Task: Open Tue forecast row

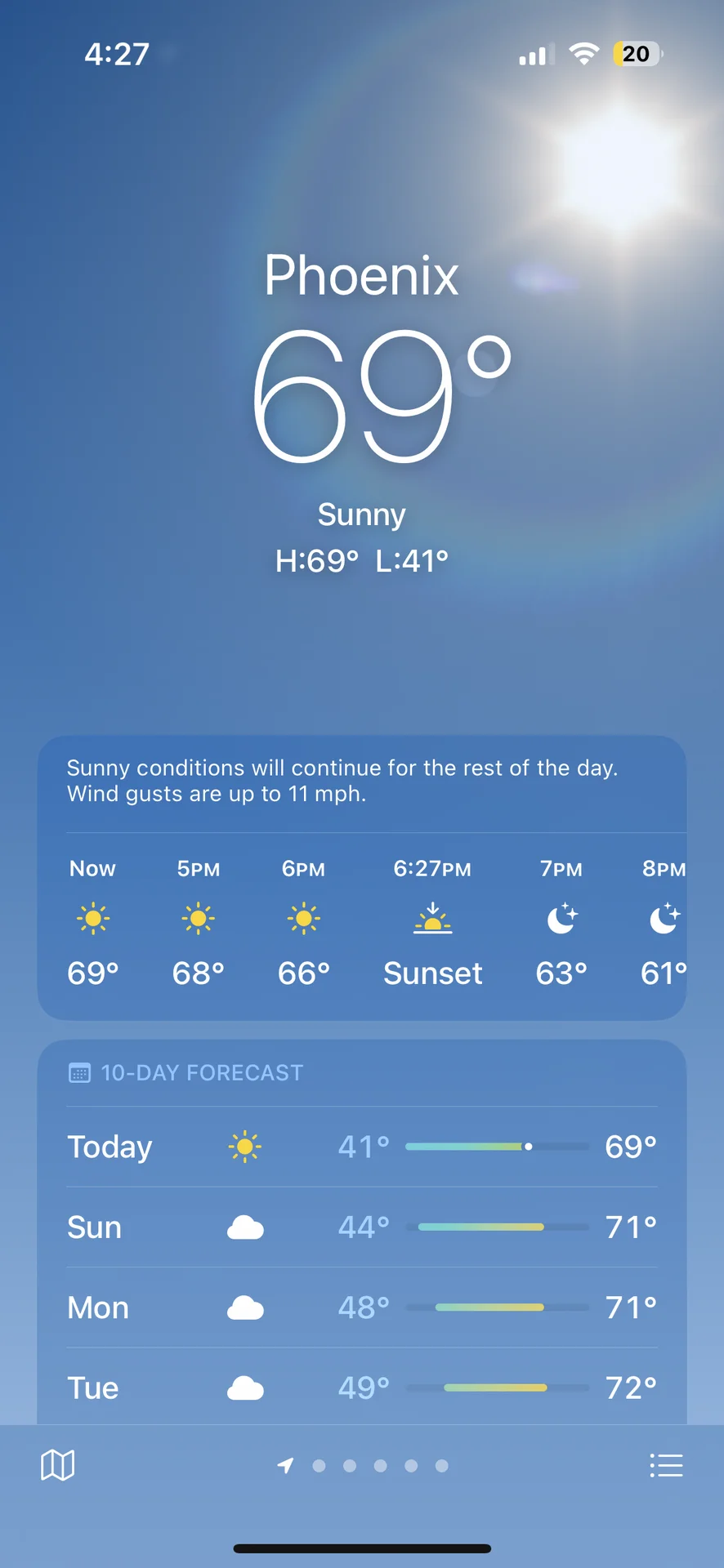Action: 361,1388
